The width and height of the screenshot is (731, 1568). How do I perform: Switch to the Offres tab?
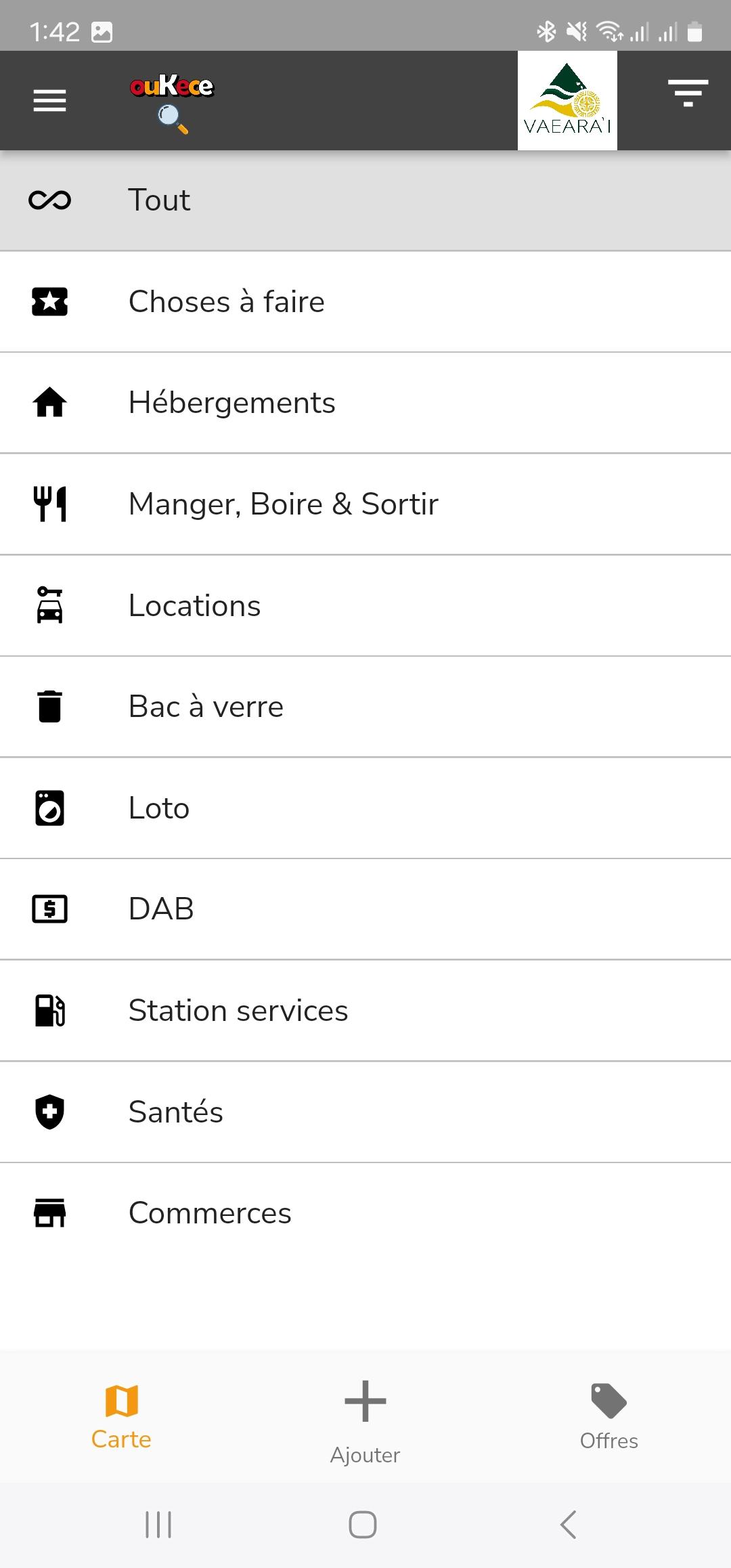pos(609,1416)
